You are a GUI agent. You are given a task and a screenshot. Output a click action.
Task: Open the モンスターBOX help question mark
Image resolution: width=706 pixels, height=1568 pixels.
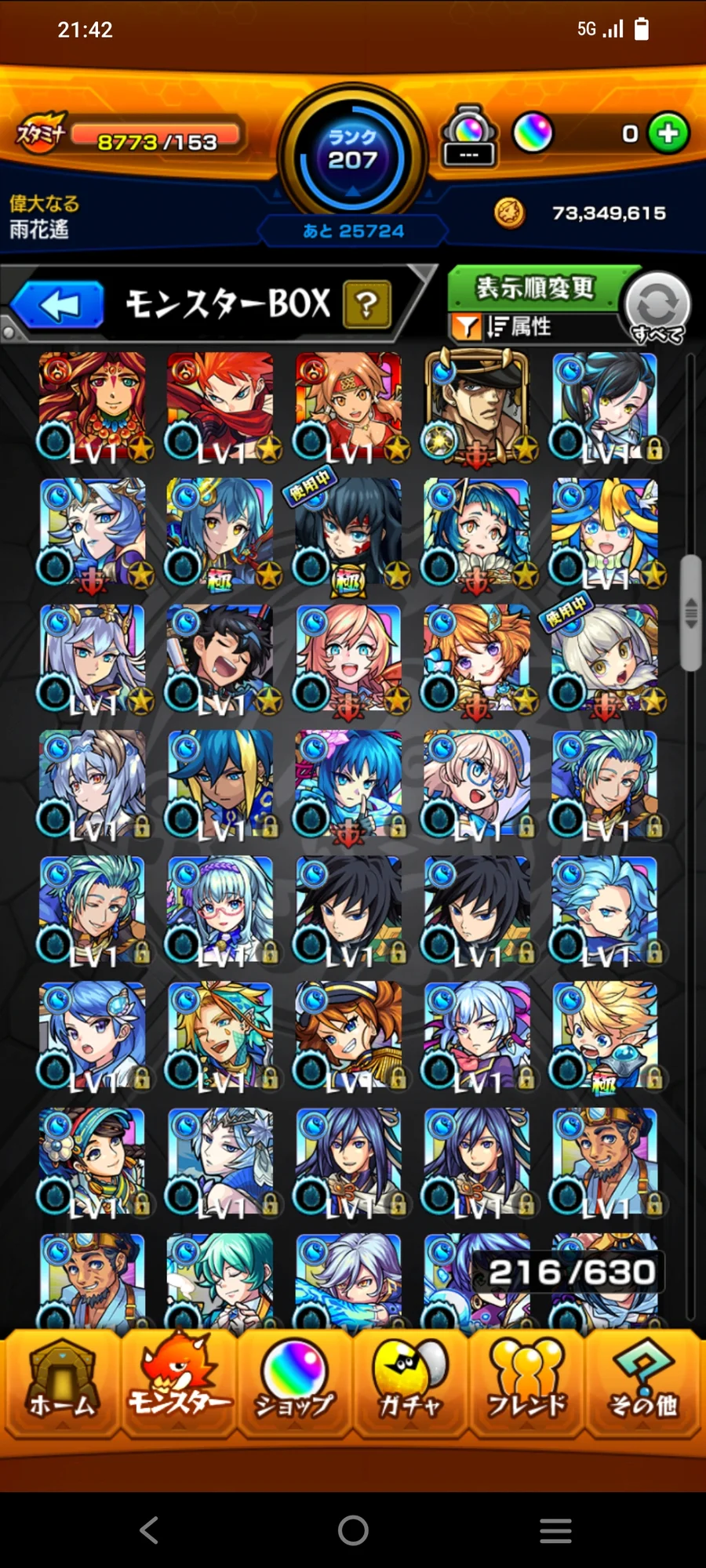coord(366,305)
